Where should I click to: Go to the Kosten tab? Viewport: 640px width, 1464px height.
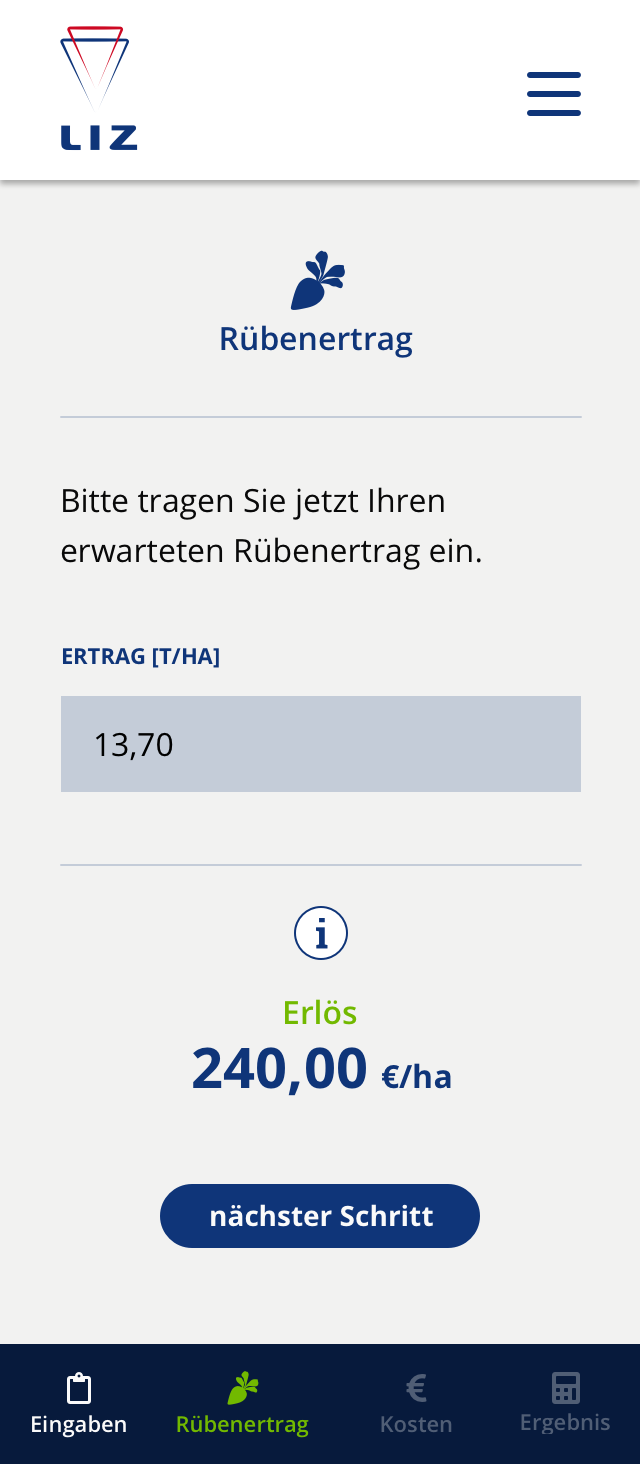416,1404
